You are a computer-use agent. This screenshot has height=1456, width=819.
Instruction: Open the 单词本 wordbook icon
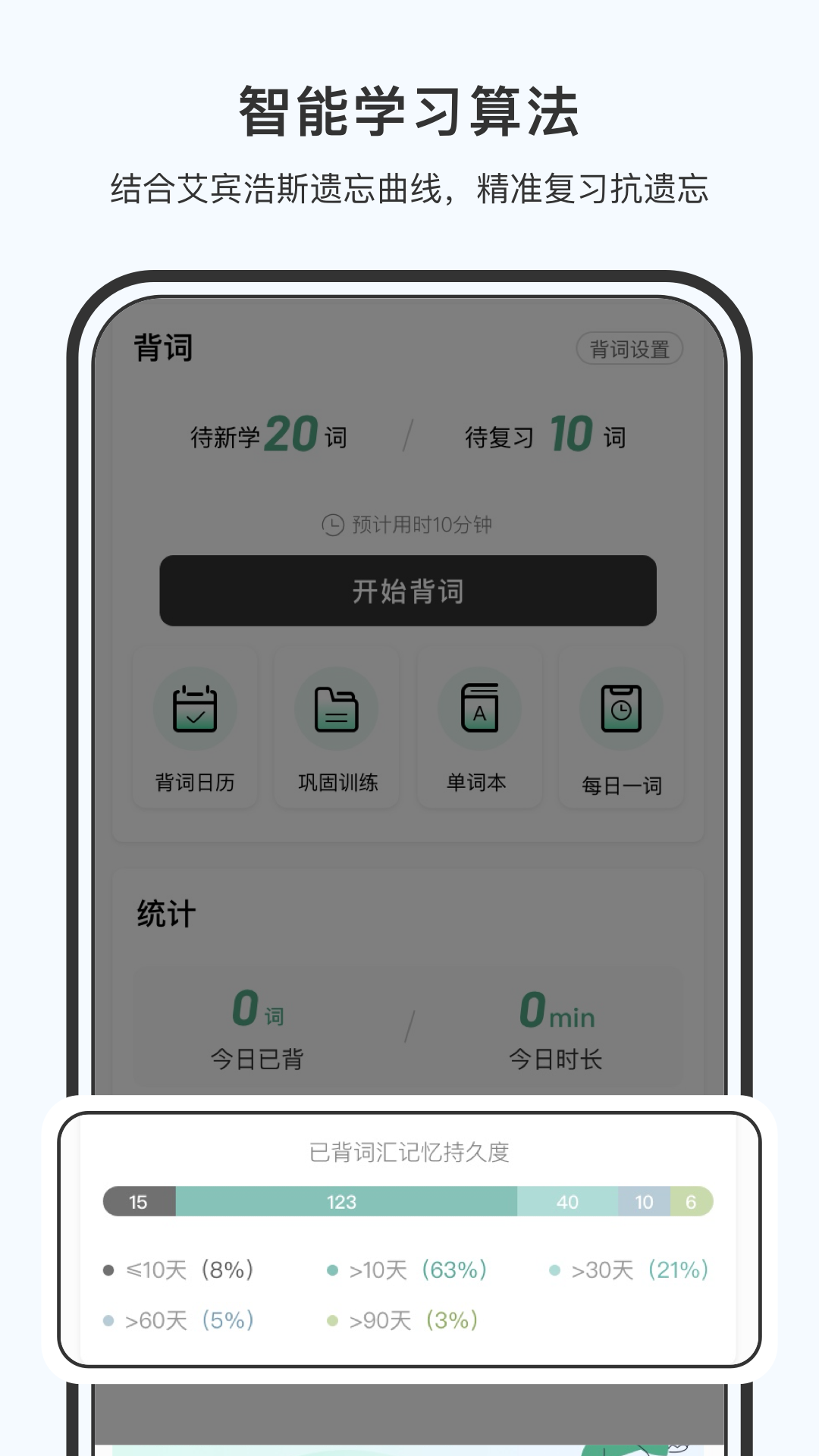tap(479, 728)
